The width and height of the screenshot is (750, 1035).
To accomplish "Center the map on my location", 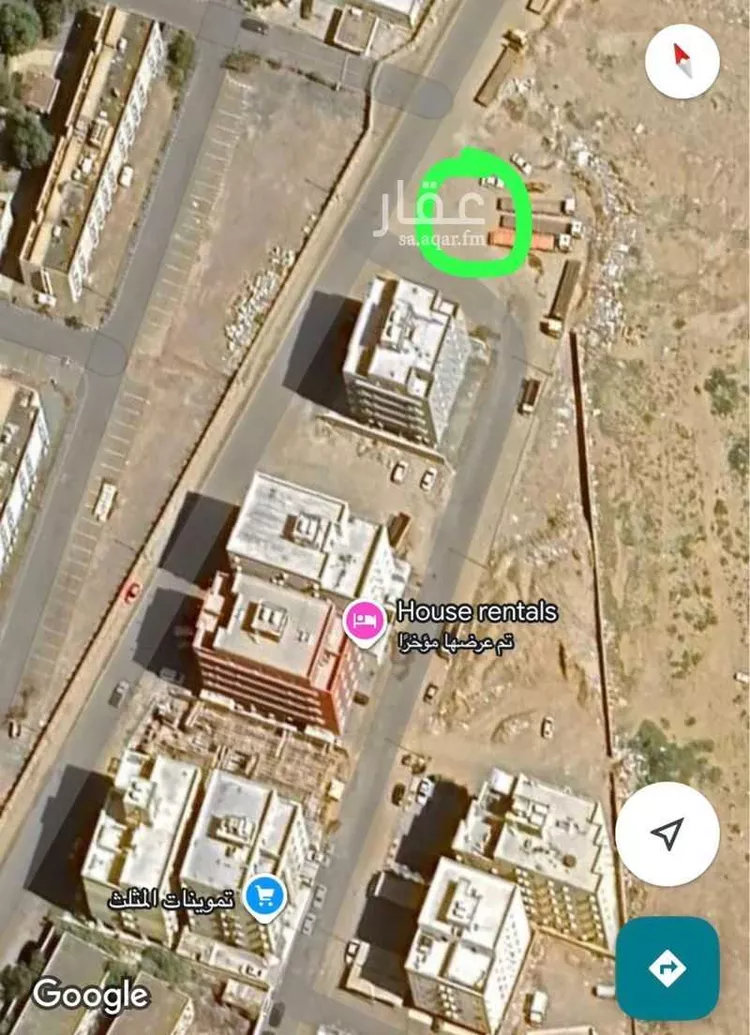I will tap(667, 833).
